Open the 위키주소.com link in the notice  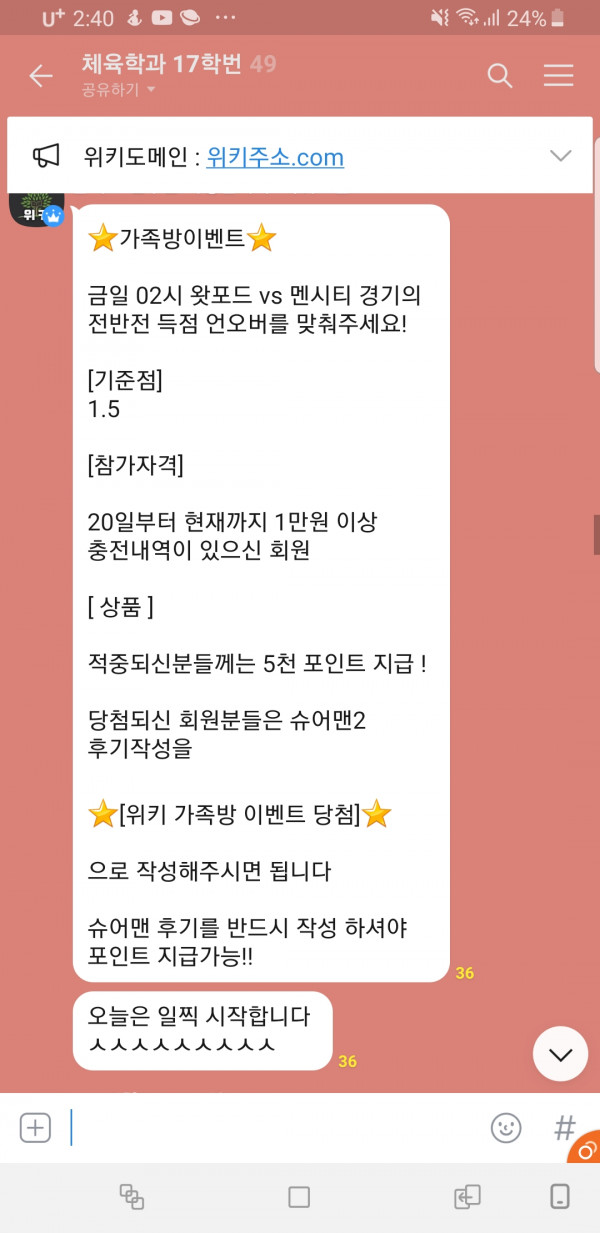pyautogui.click(x=275, y=157)
